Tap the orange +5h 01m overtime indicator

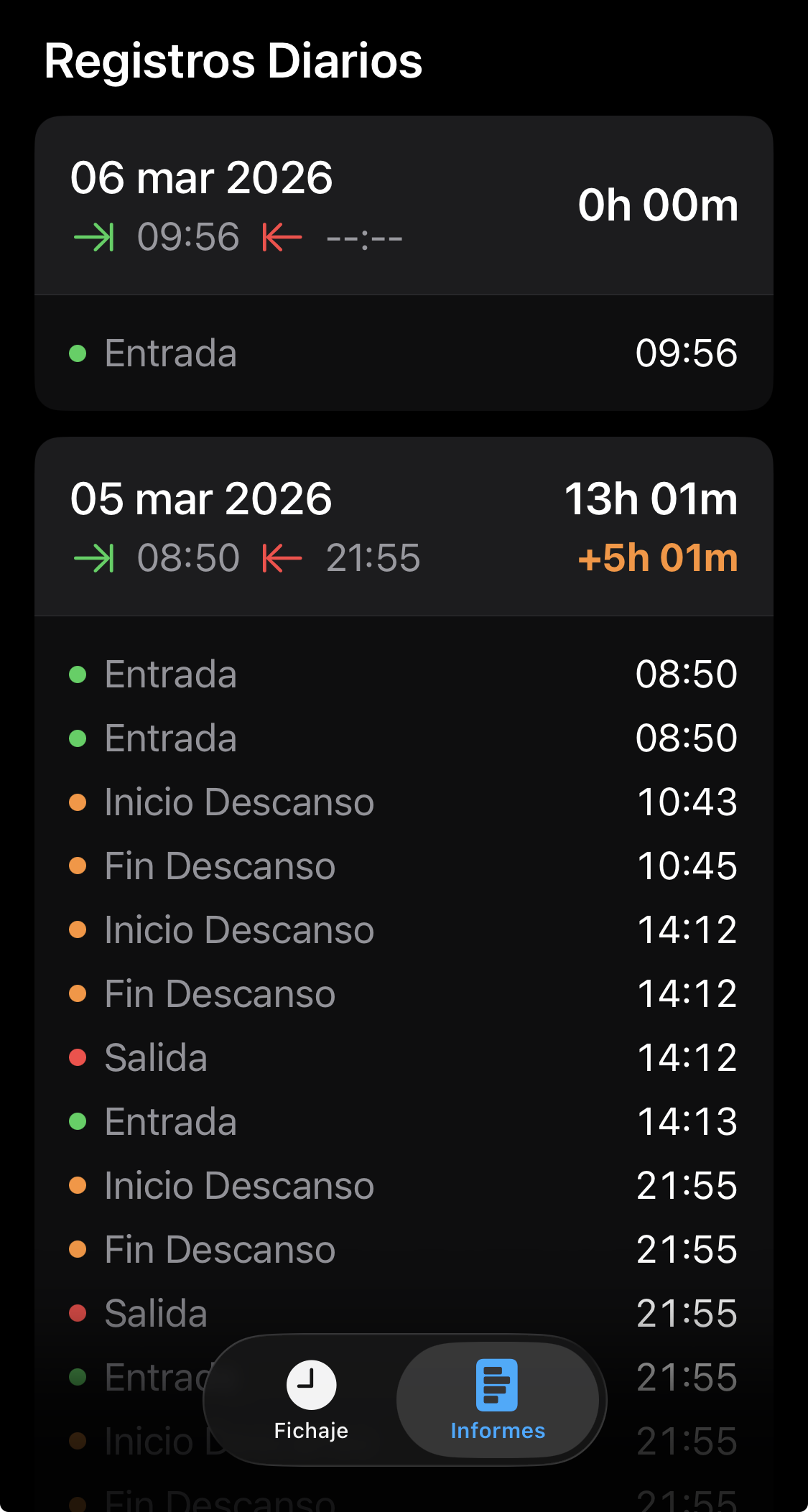(656, 557)
